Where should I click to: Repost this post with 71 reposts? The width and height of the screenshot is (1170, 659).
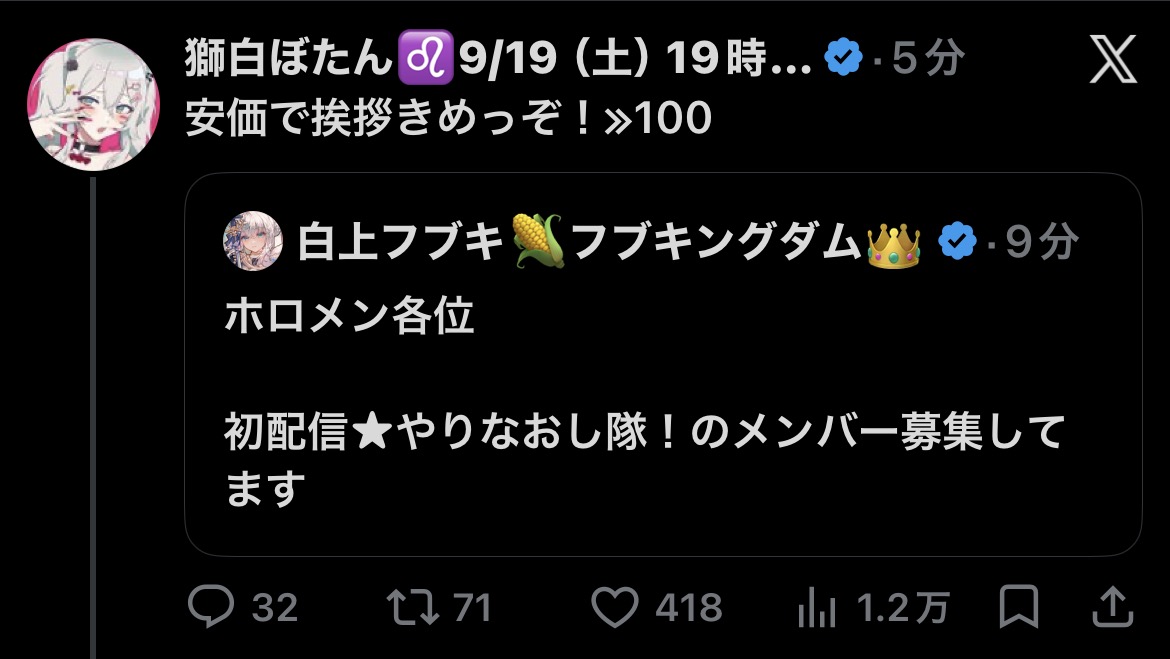(x=439, y=607)
